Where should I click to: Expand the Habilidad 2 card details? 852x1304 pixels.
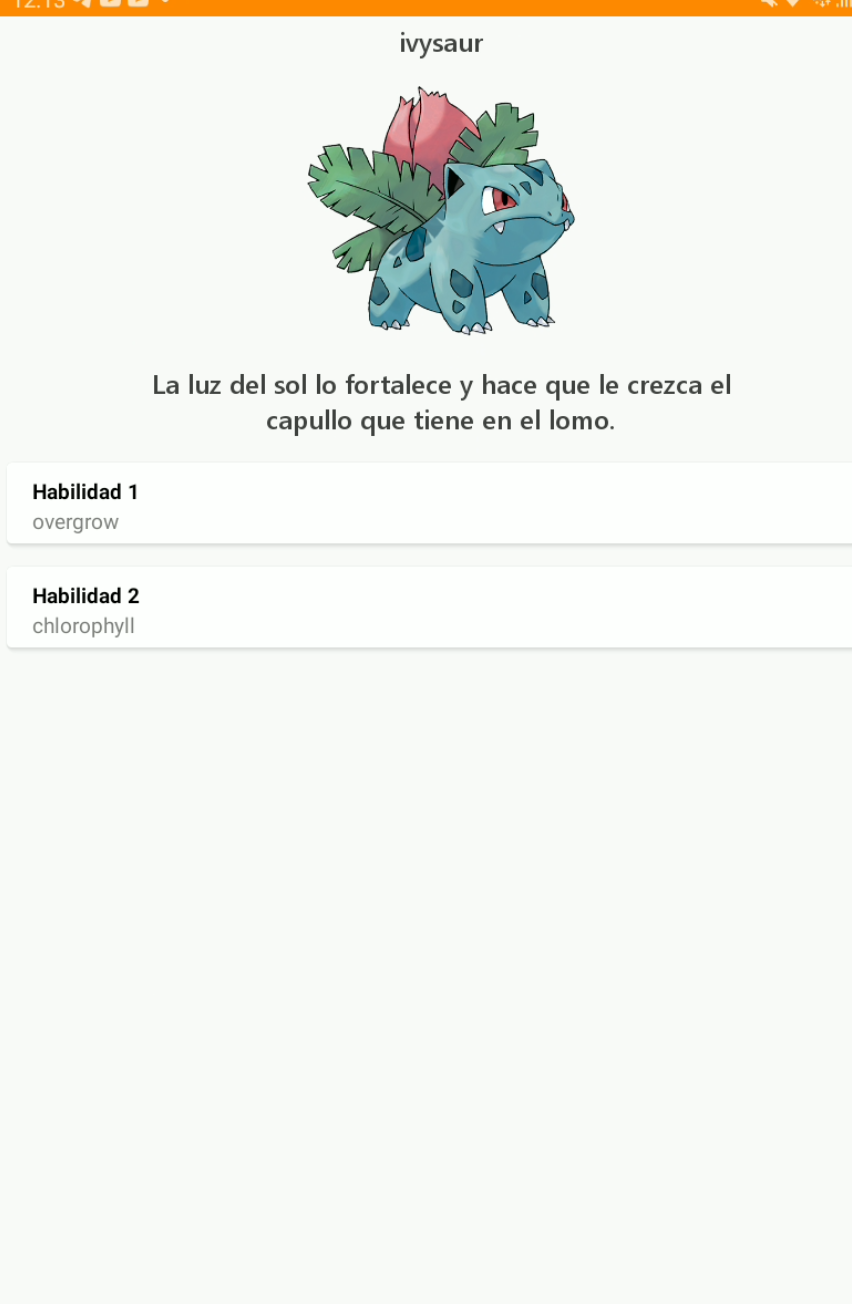(426, 607)
